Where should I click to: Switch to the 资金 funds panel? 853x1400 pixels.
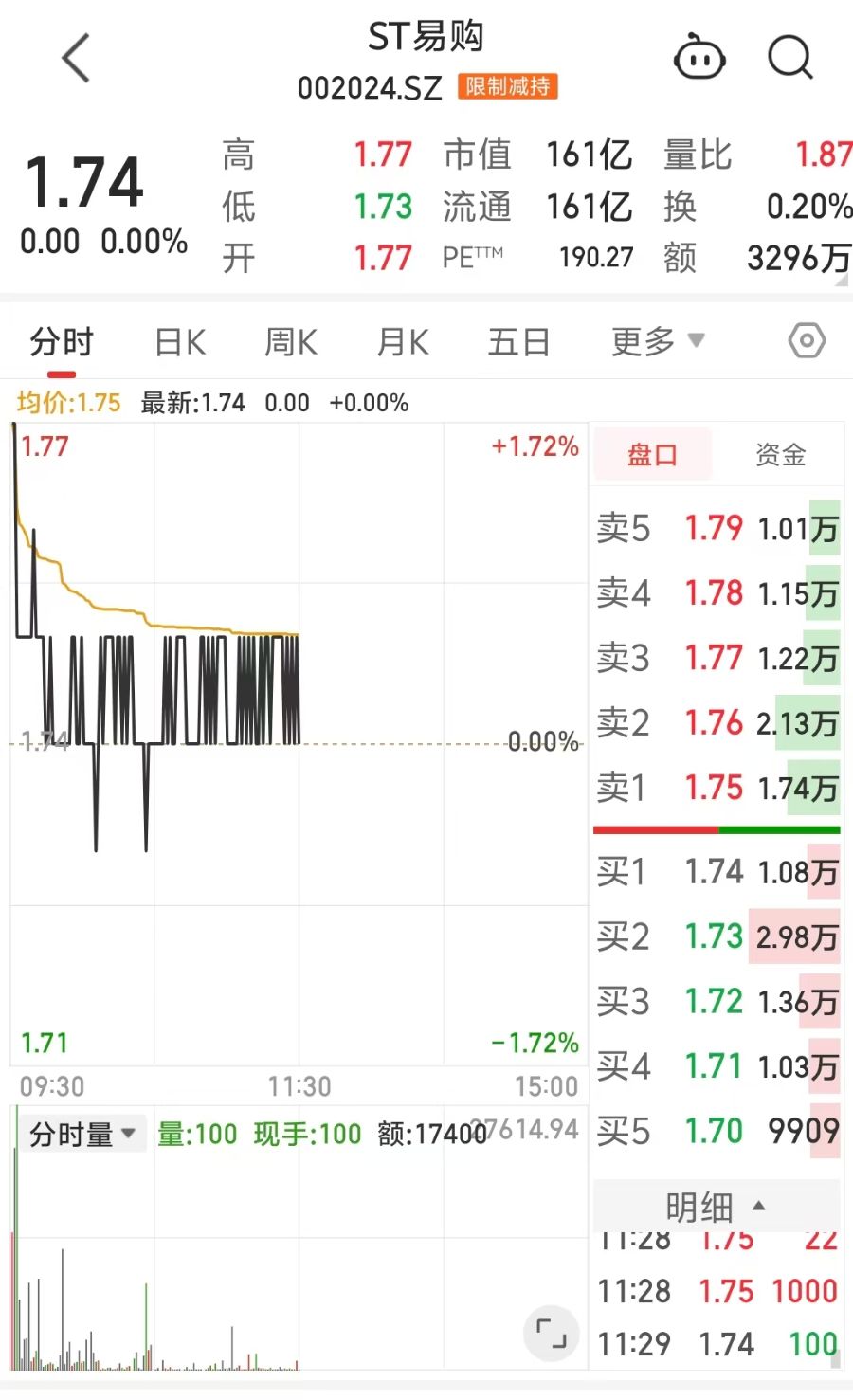[781, 454]
